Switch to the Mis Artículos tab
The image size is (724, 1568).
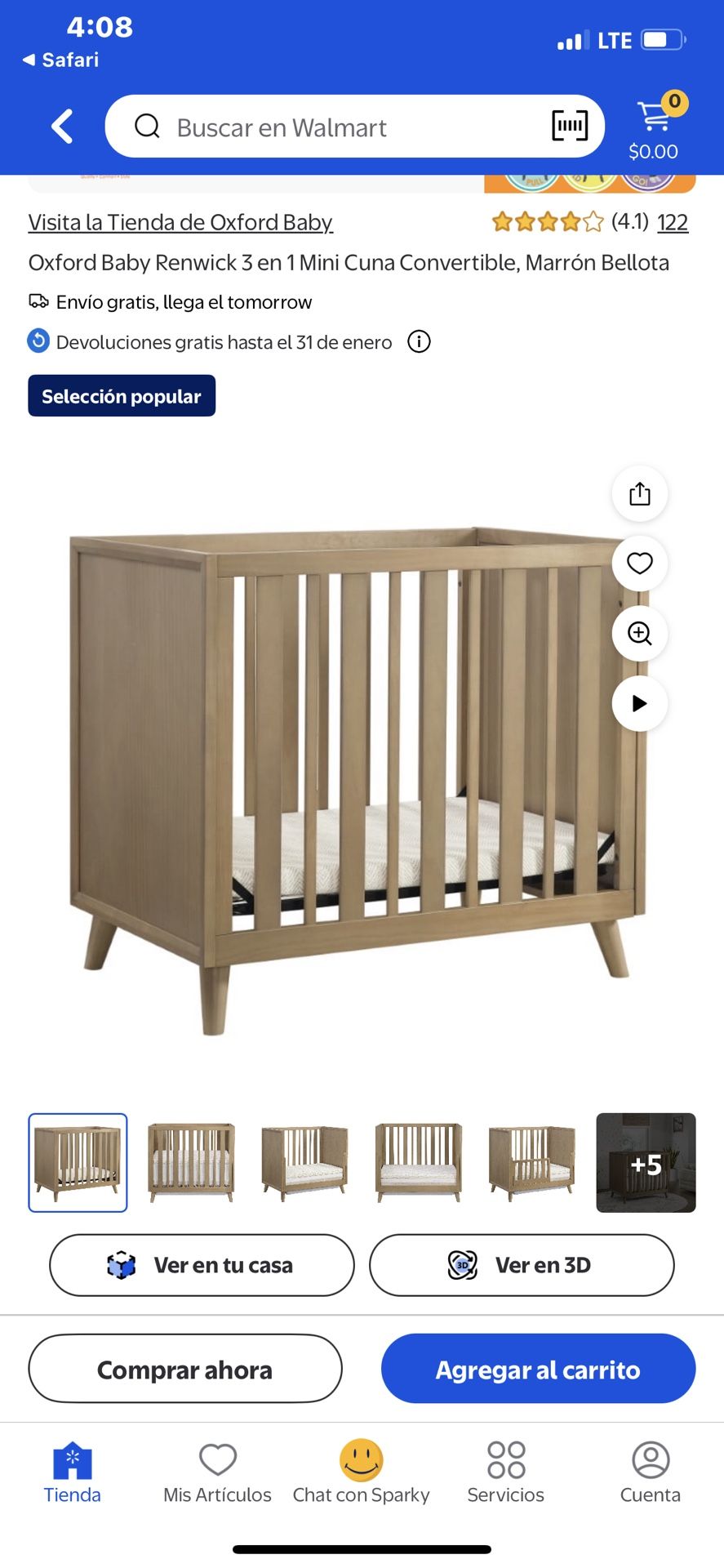tap(217, 1472)
